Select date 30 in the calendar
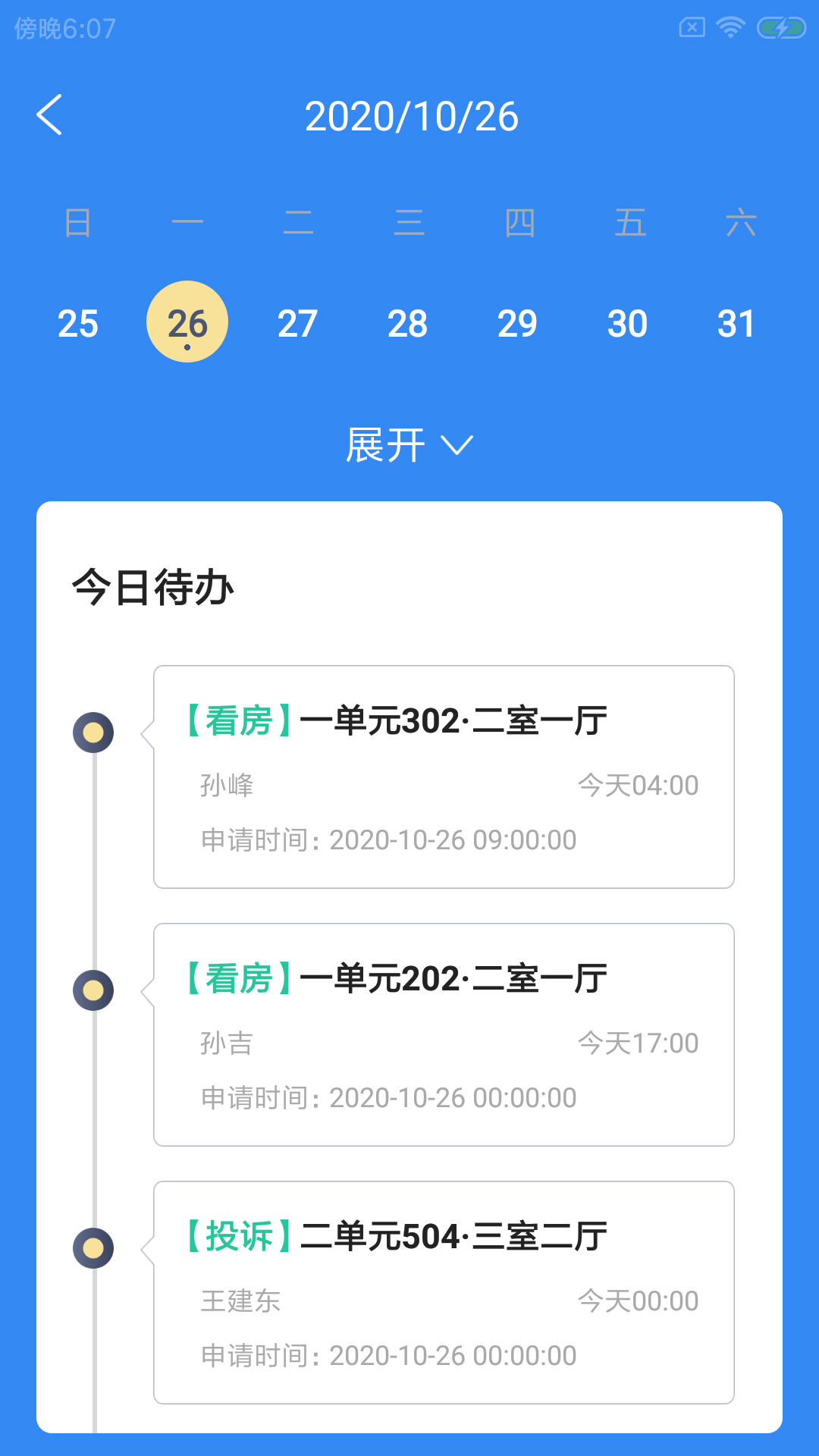 click(x=628, y=324)
